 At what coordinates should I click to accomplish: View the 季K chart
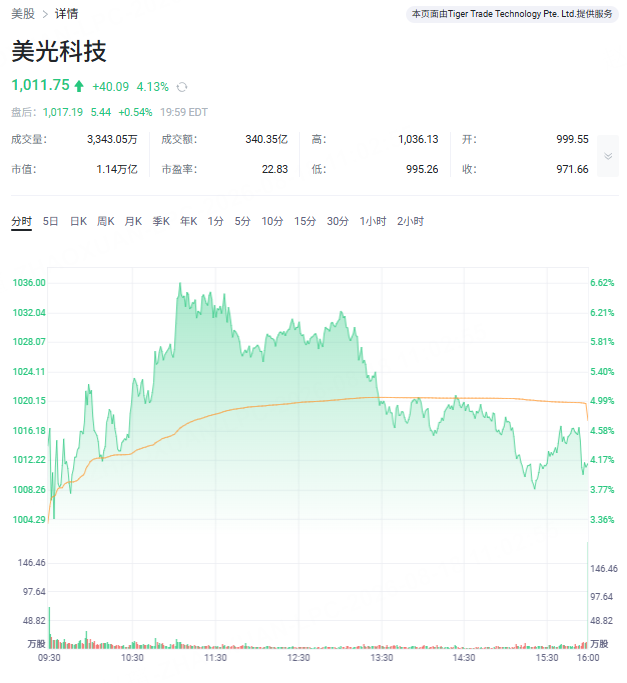[161, 221]
